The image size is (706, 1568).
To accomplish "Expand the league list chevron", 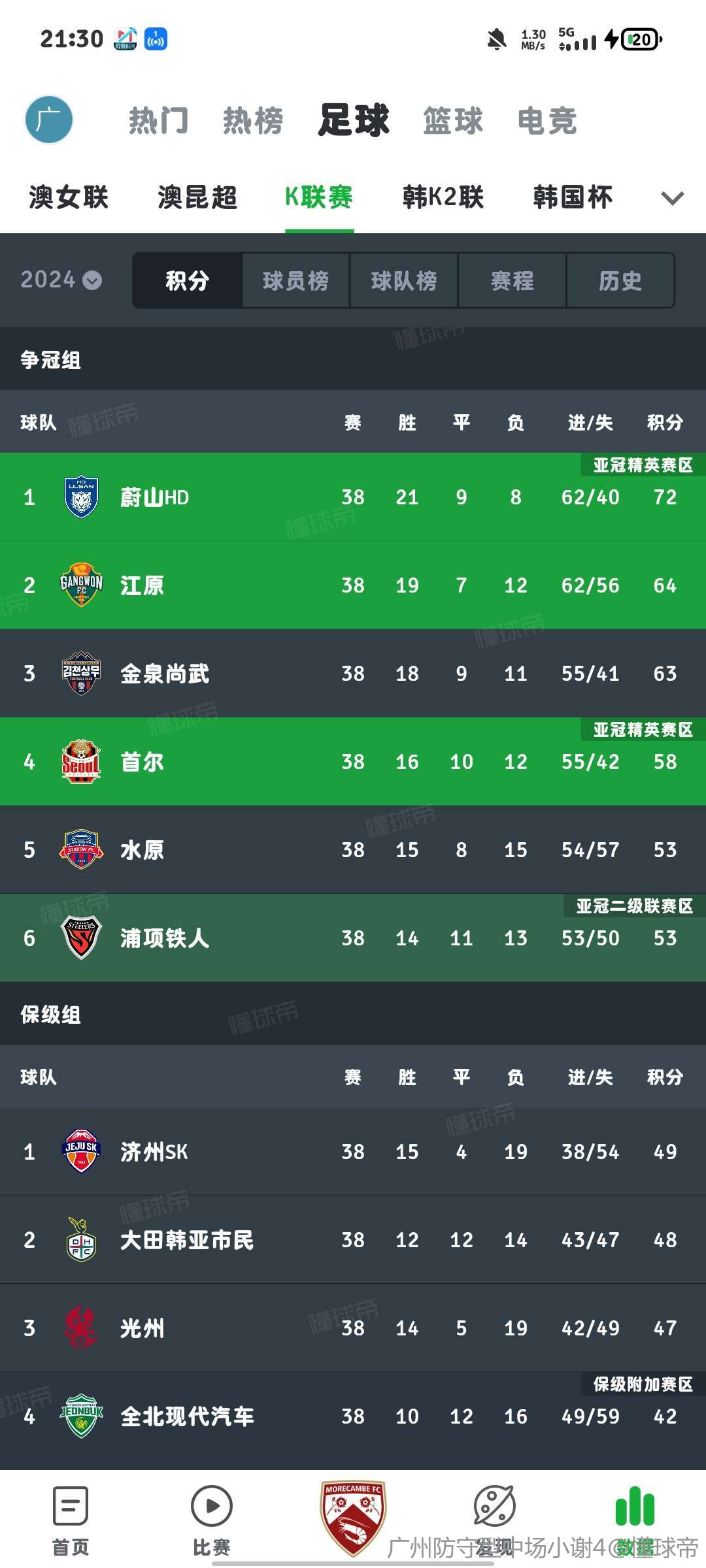I will (x=673, y=198).
